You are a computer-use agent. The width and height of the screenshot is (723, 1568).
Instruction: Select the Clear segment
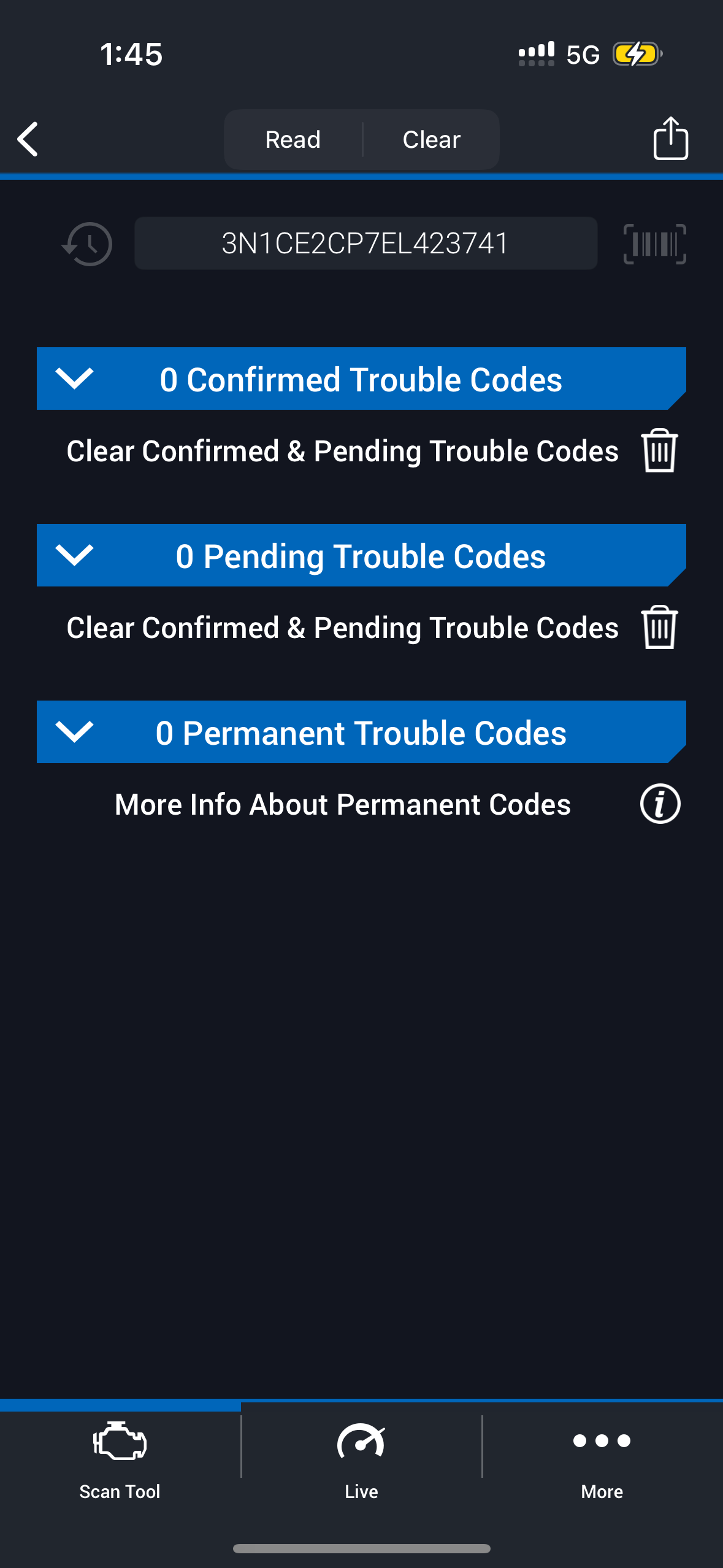(x=431, y=140)
